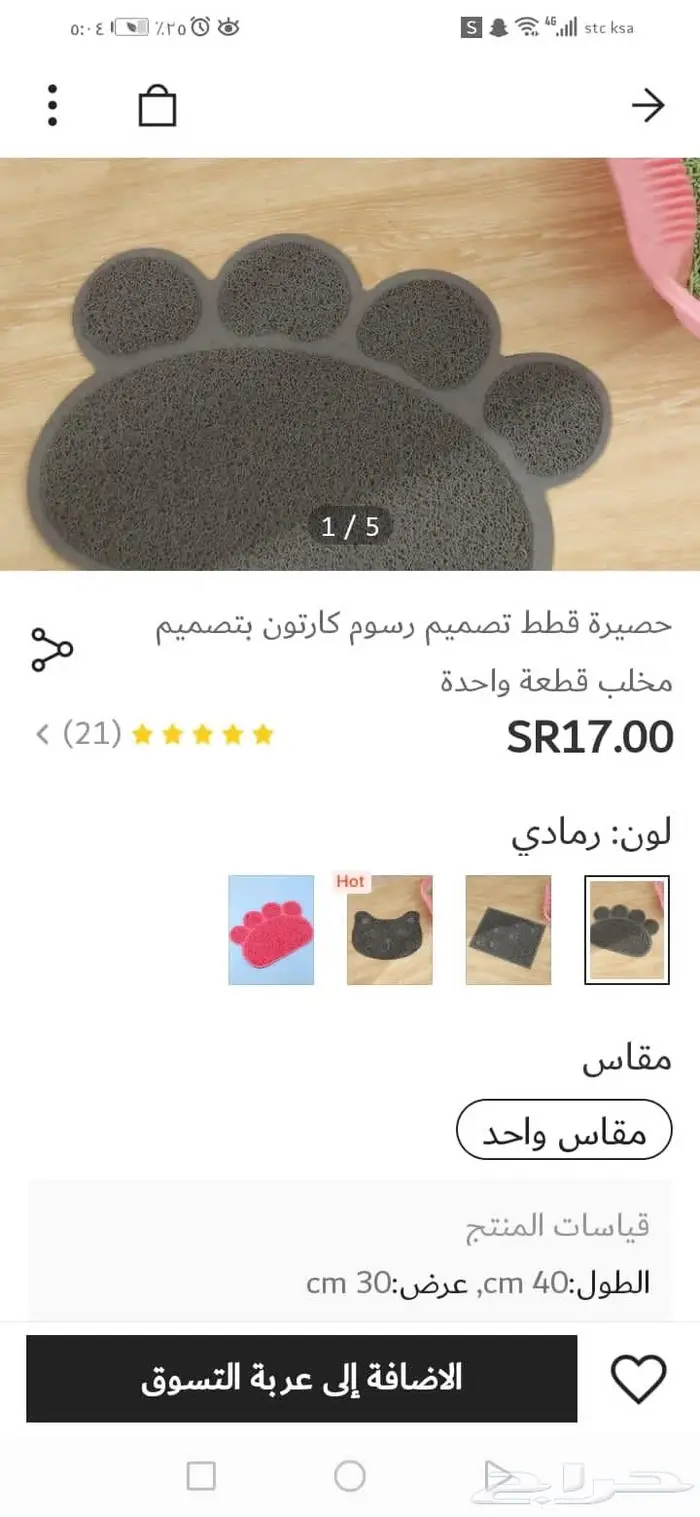Go back using the top arrow

click(648, 105)
